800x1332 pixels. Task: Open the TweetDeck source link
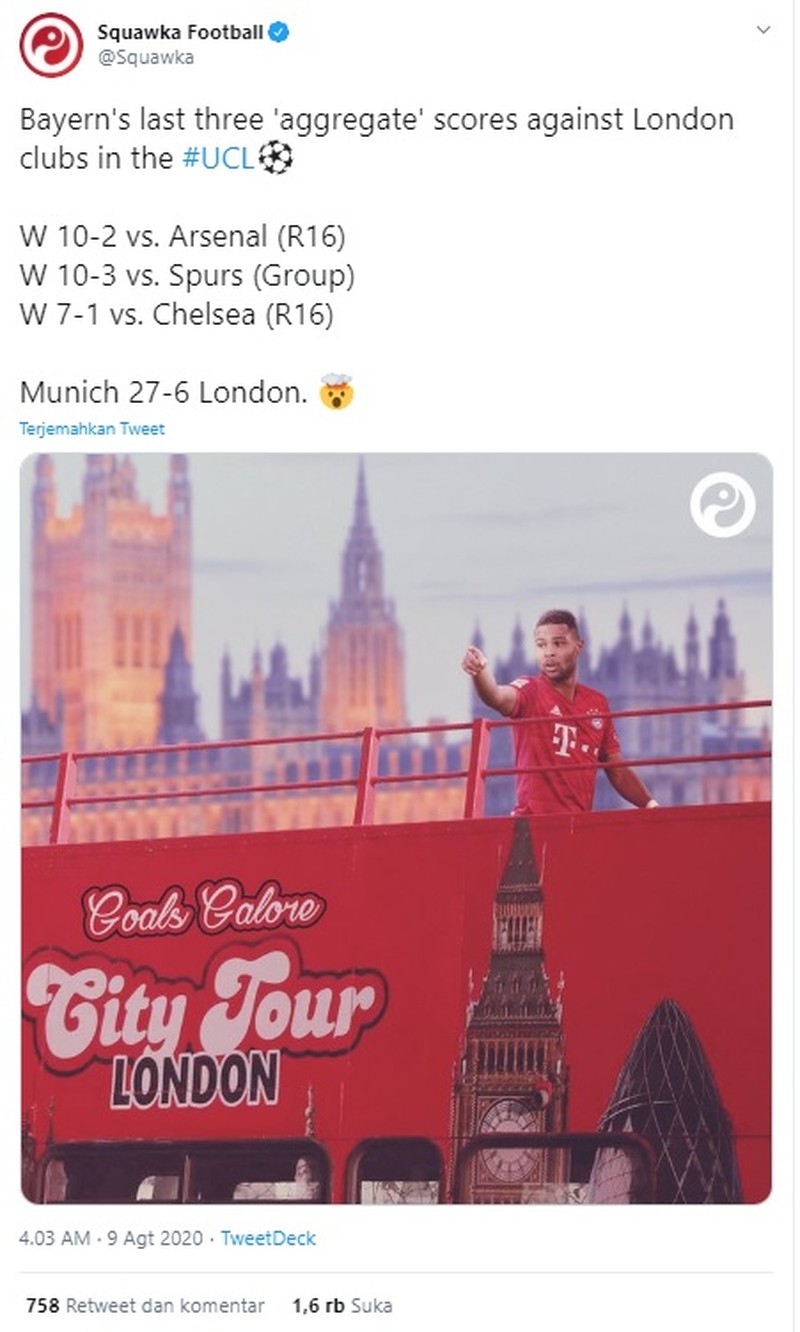coord(268,1238)
